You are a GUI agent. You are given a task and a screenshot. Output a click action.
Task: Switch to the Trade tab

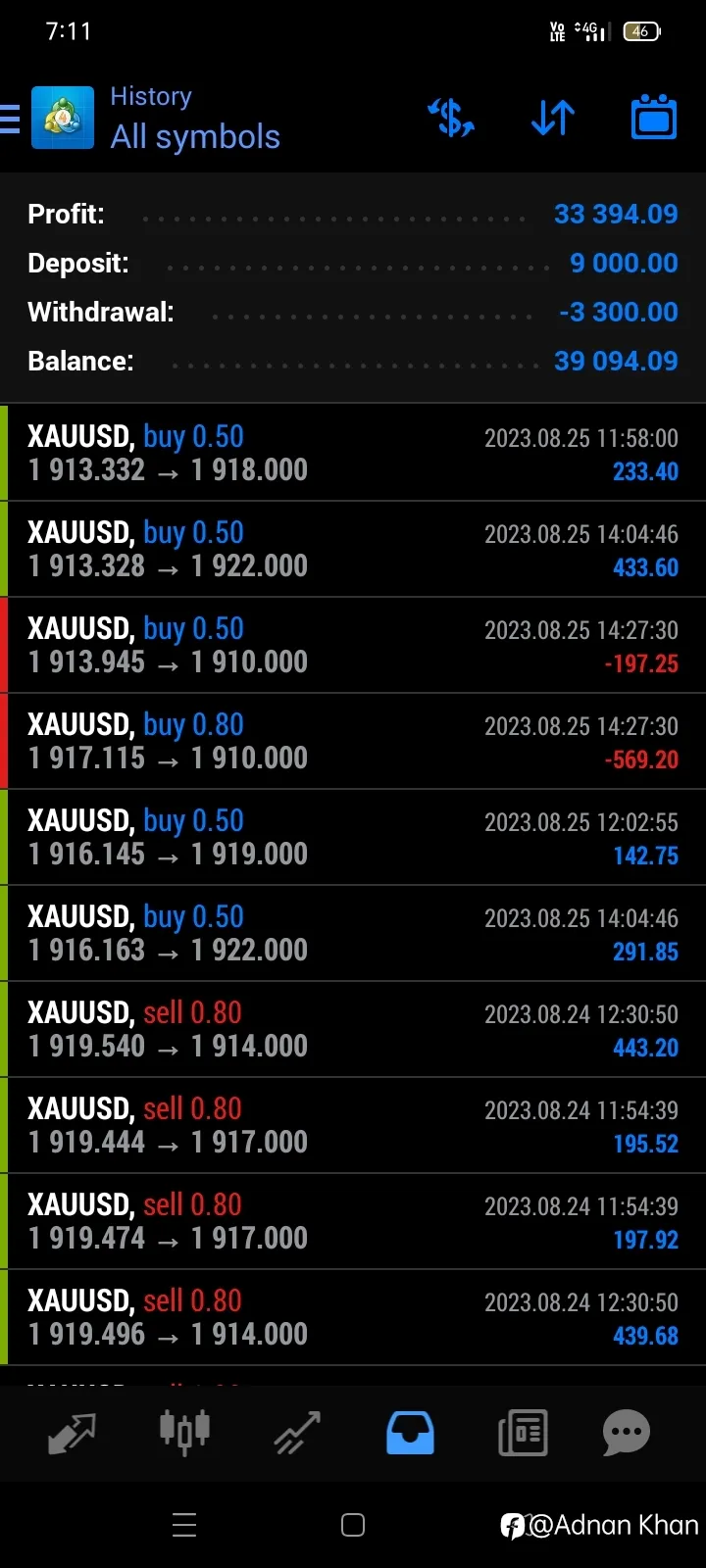click(x=297, y=1433)
